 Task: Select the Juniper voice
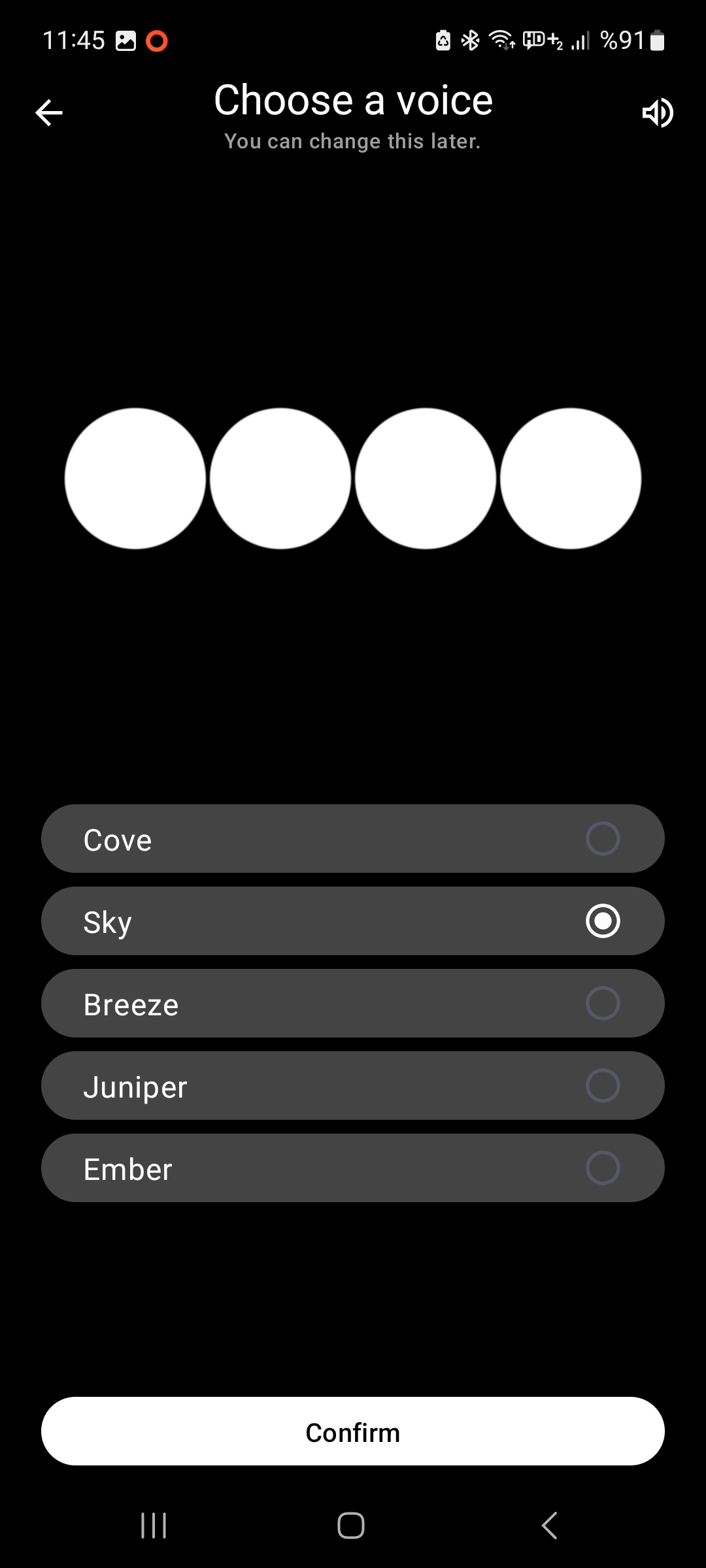click(353, 1086)
